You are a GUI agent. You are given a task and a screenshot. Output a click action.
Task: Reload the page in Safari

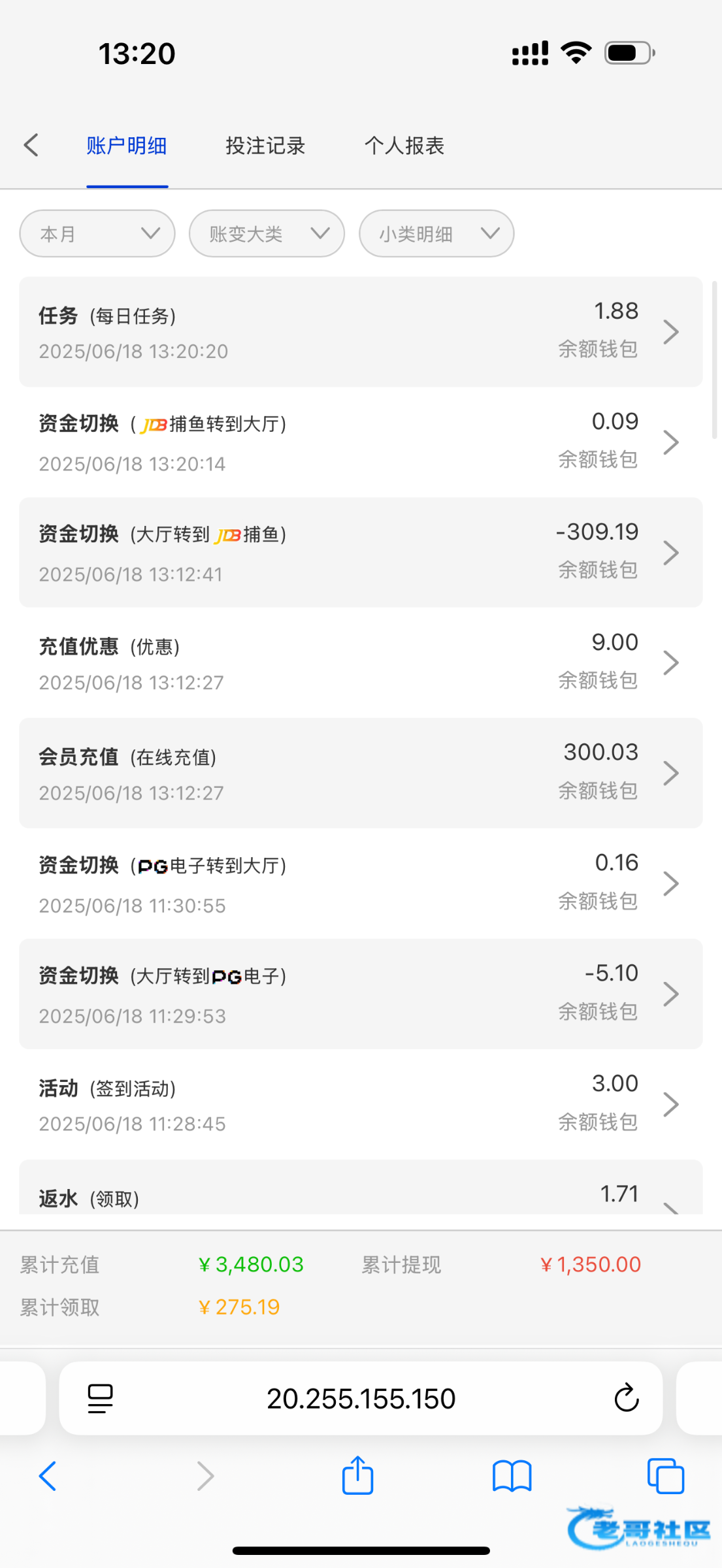click(x=626, y=1398)
